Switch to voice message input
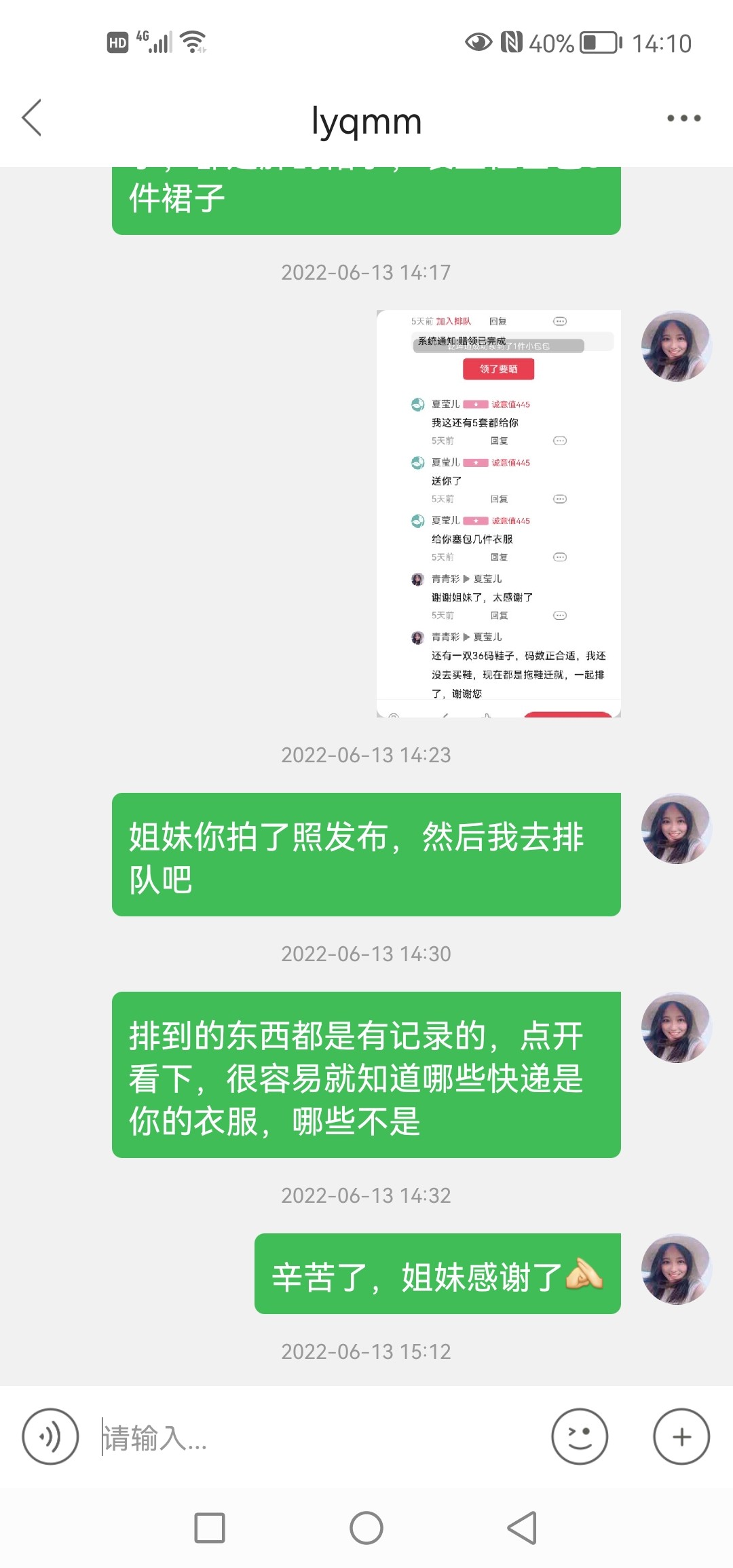 pyautogui.click(x=50, y=1436)
